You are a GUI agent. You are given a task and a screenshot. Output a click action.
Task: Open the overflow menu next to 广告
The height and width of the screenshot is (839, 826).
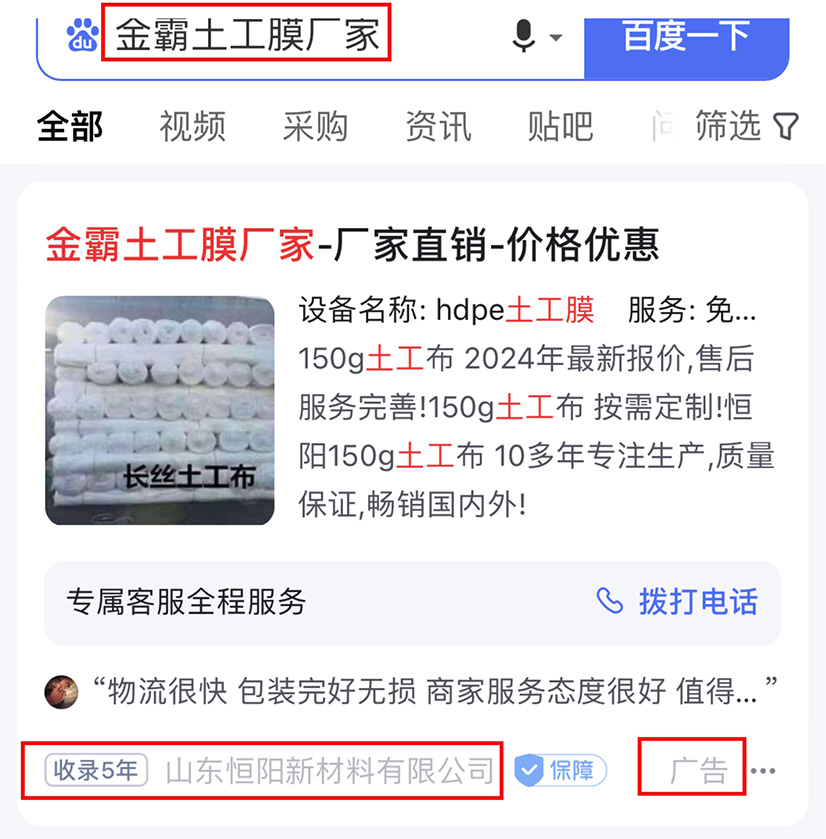pyautogui.click(x=763, y=771)
